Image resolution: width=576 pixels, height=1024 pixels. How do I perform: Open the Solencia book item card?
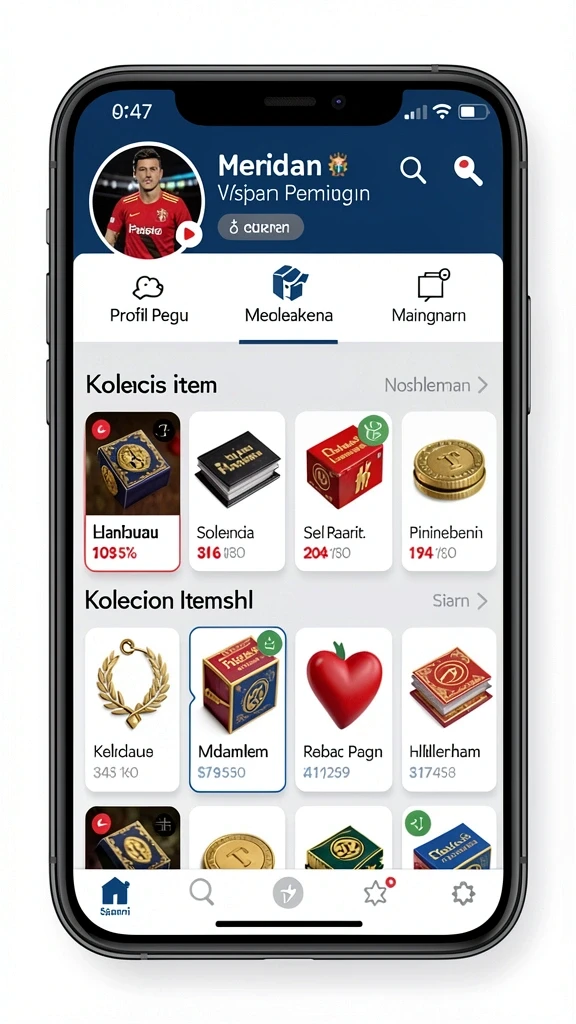(237, 491)
